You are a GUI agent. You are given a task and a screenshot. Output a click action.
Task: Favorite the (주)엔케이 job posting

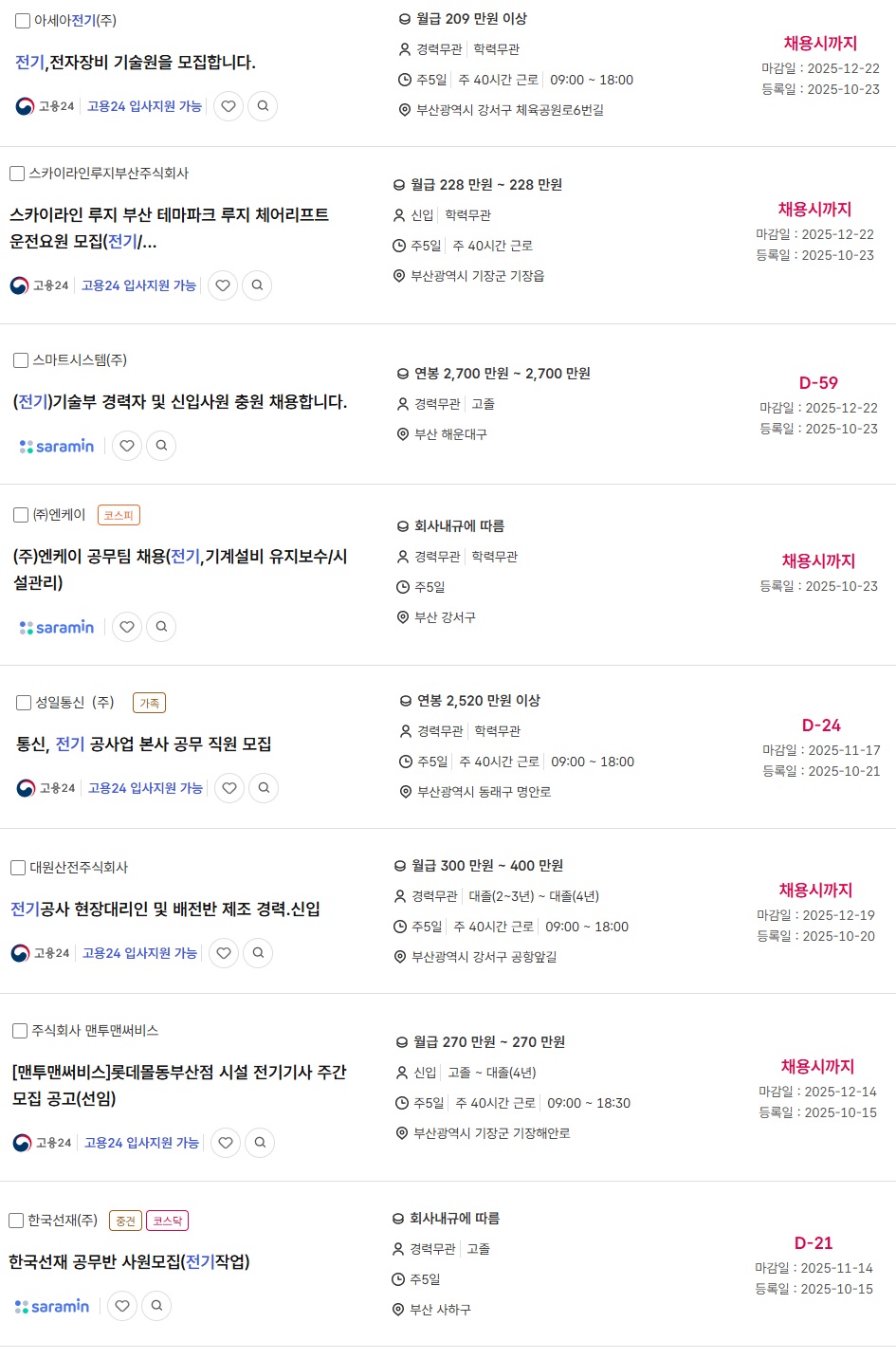click(x=127, y=627)
